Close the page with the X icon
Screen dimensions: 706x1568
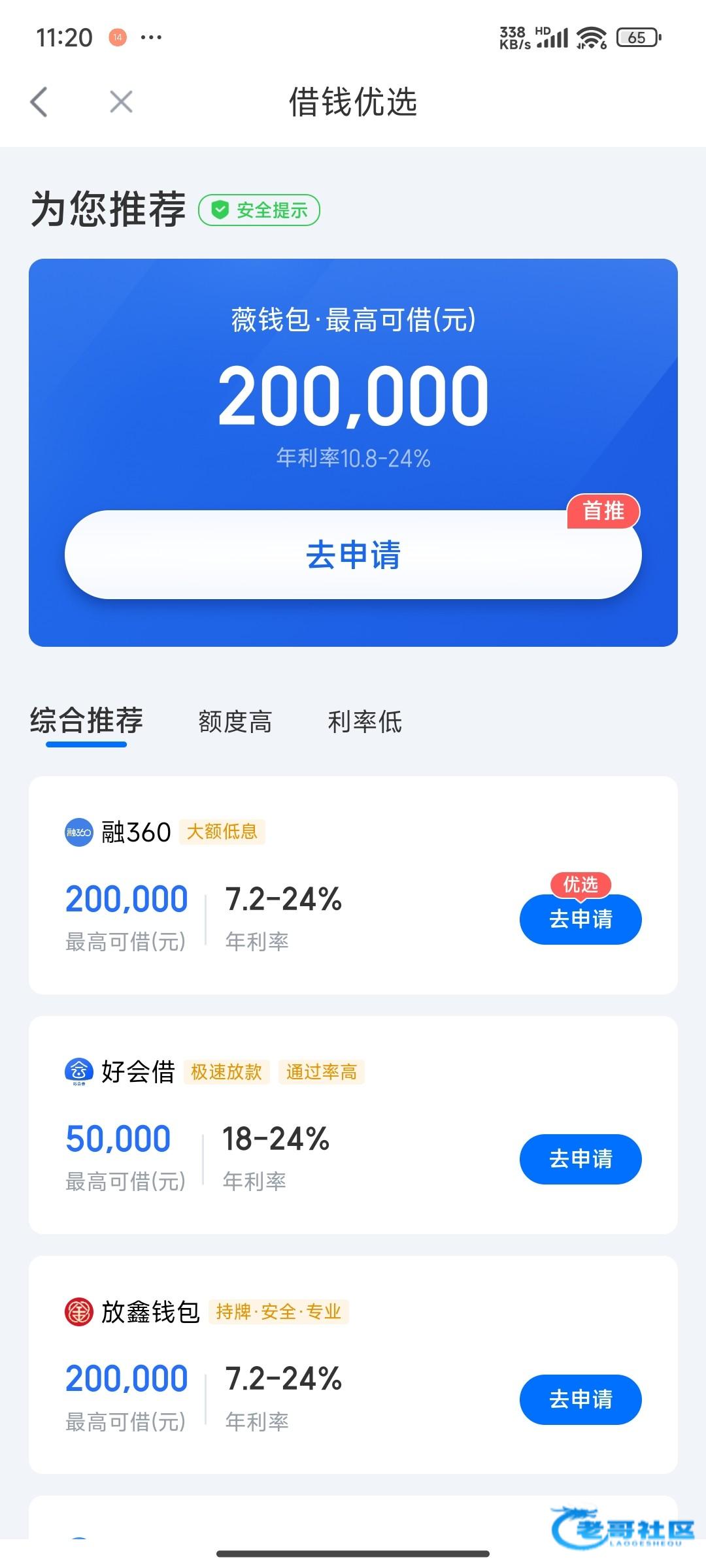(x=121, y=102)
